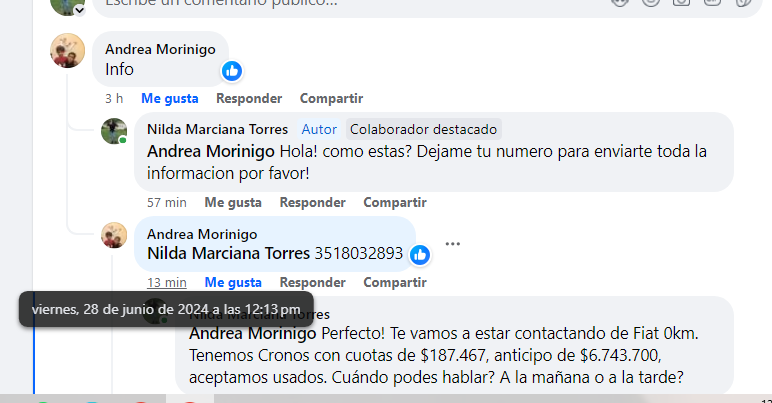The width and height of the screenshot is (772, 403).
Task: Share Nilda's comment posted 57 min ago
Action: 395,202
